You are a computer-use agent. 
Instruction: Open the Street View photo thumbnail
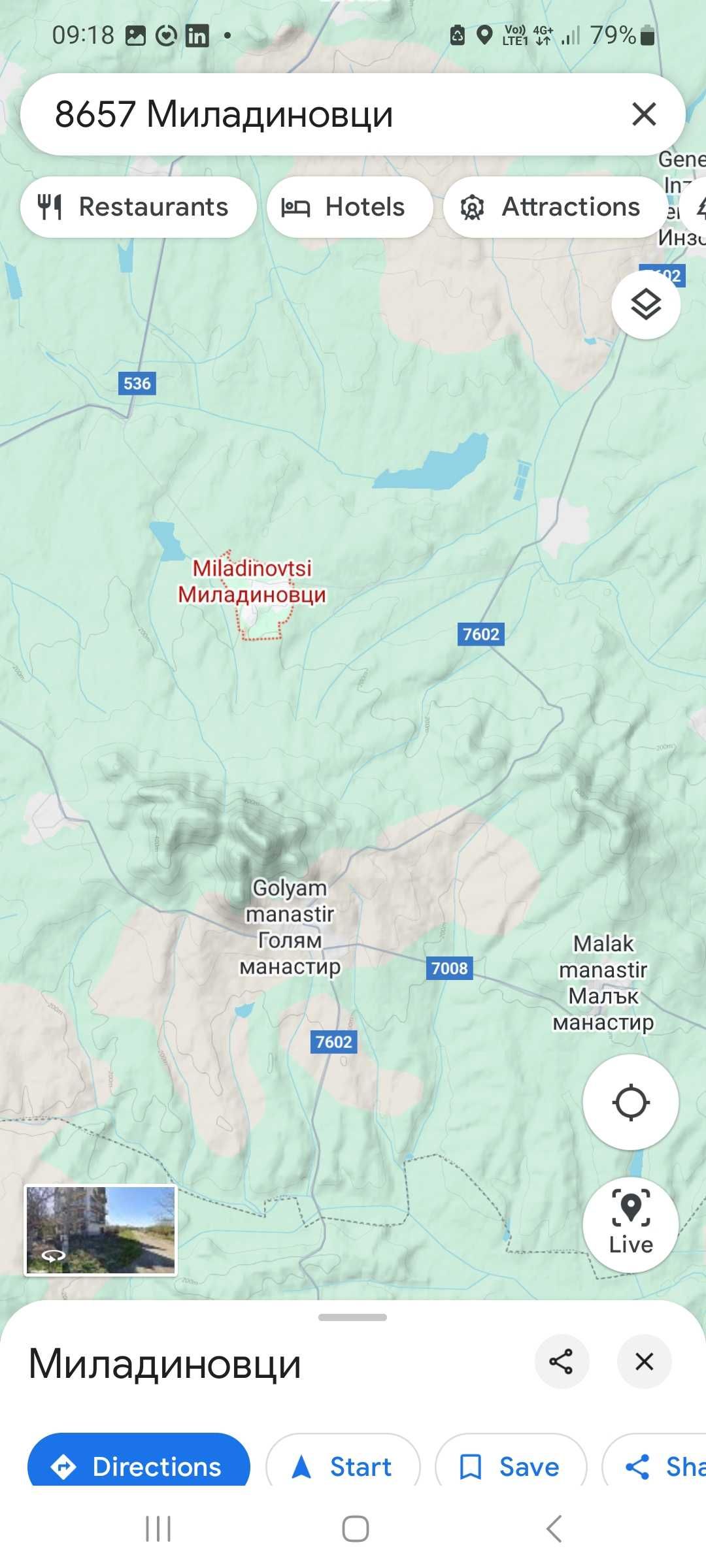[x=101, y=1230]
